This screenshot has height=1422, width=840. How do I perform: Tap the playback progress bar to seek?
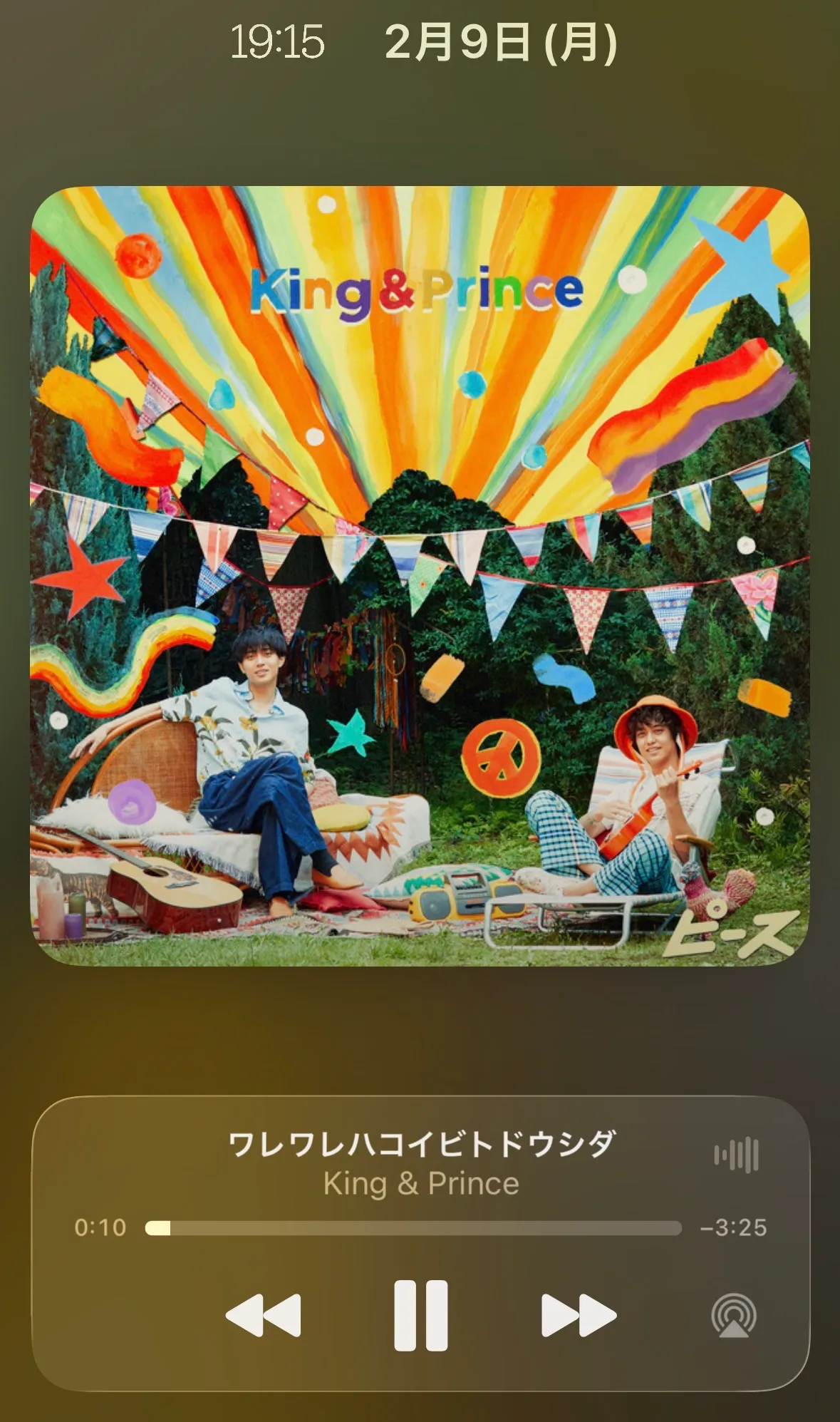click(413, 1227)
